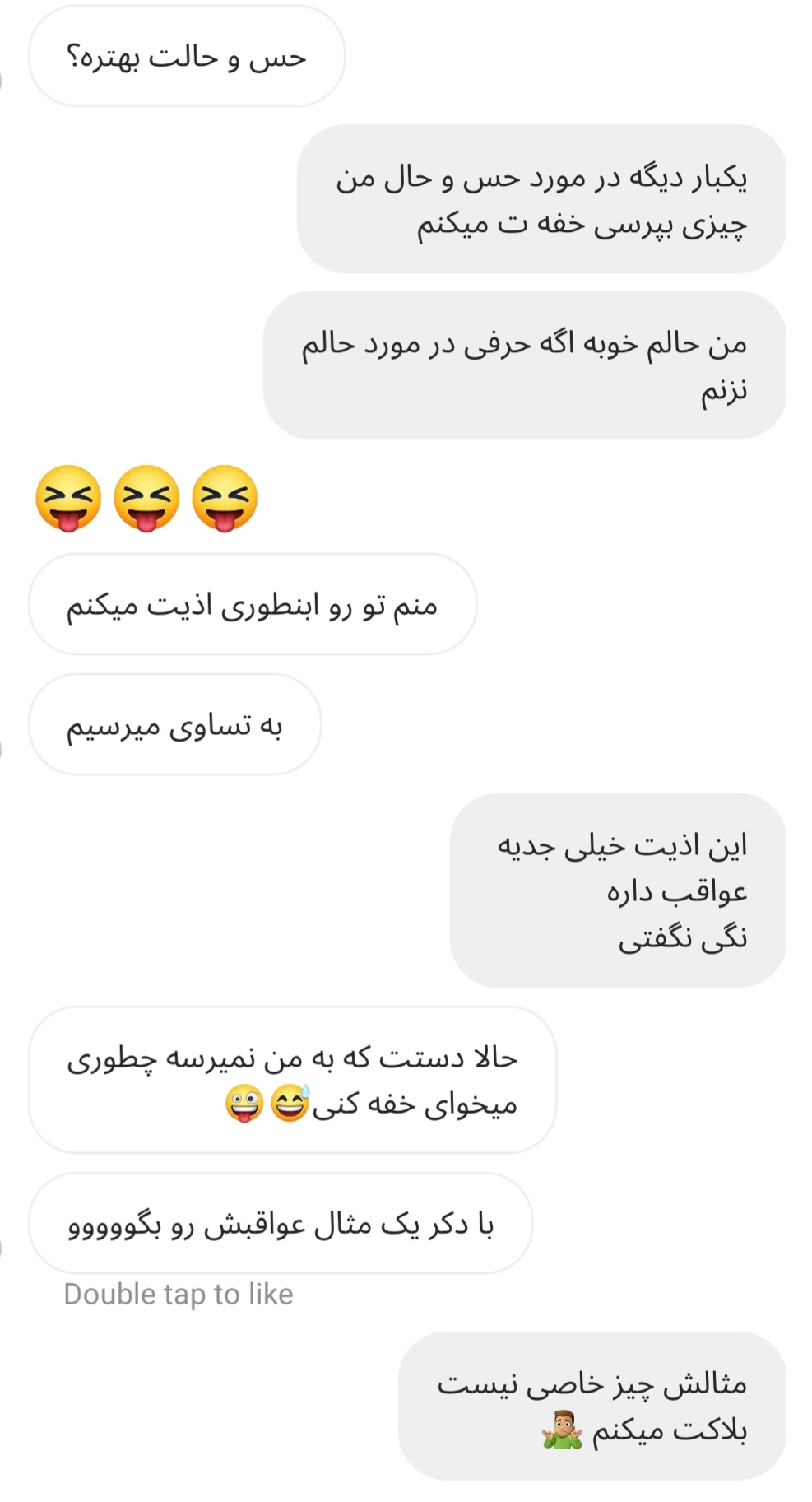The width and height of the screenshot is (812, 1502).
Task: Tap the message 'حس و حالت بهتره؟'
Action: (187, 58)
